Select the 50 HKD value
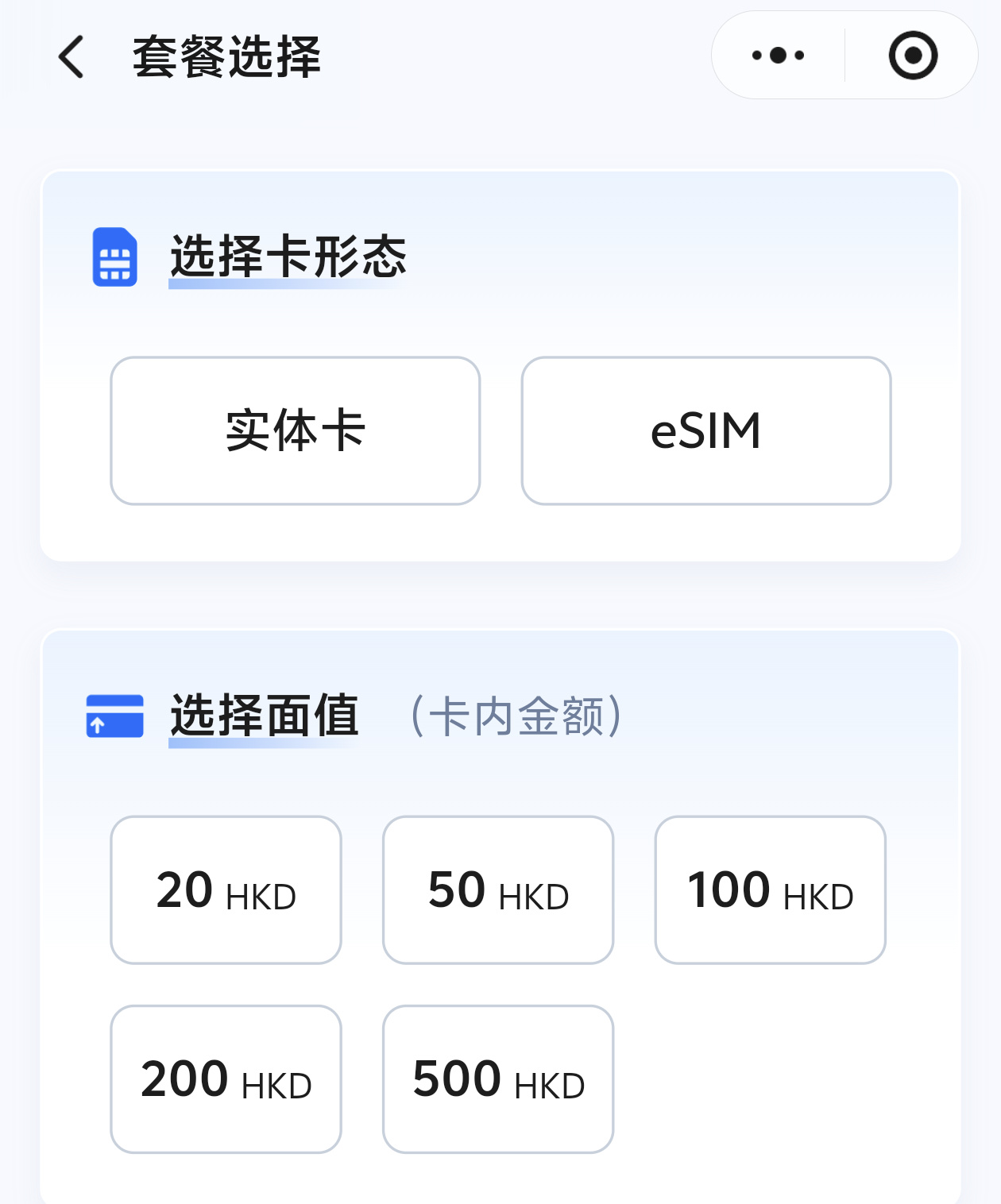1001x1204 pixels. (x=498, y=889)
